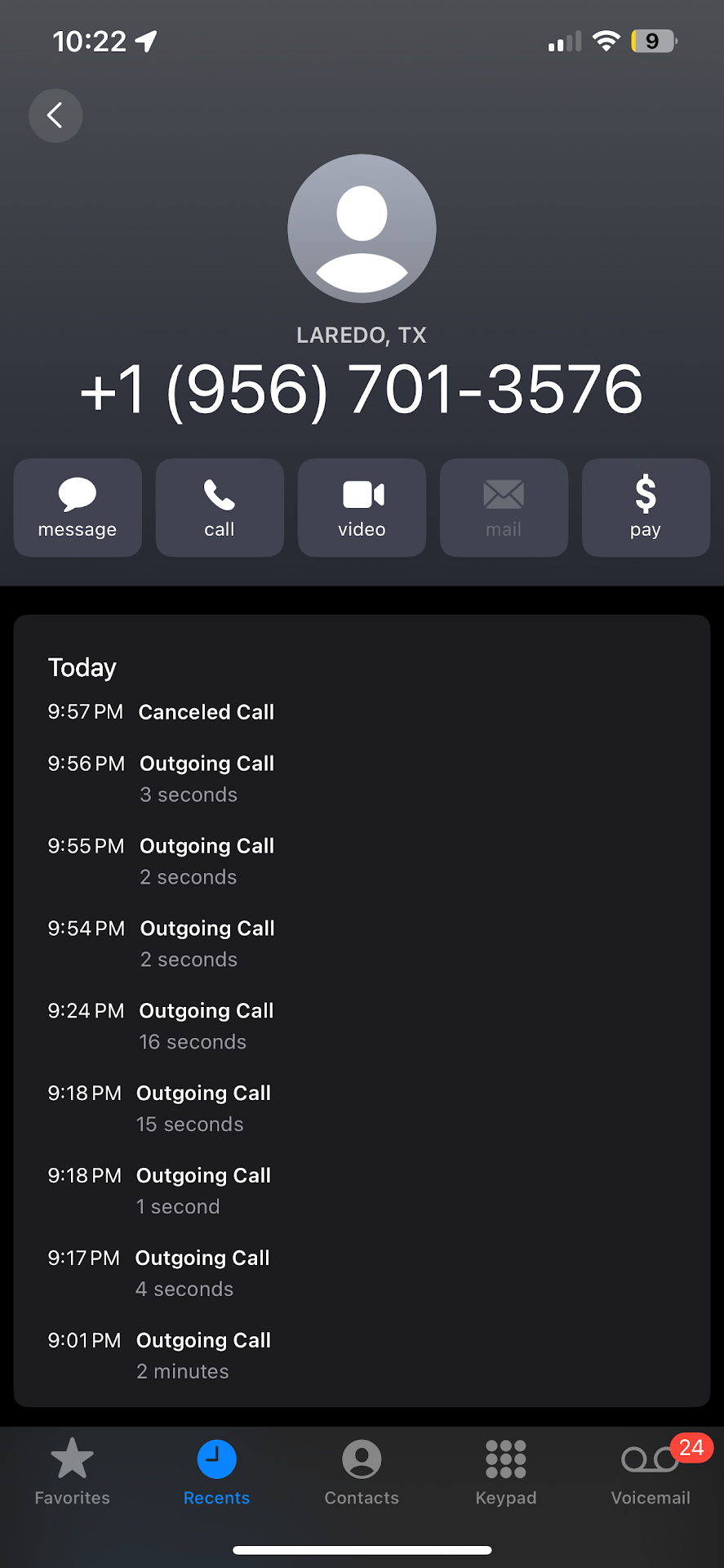Send a message to this number
Viewport: 724px width, 1568px height.
[78, 507]
